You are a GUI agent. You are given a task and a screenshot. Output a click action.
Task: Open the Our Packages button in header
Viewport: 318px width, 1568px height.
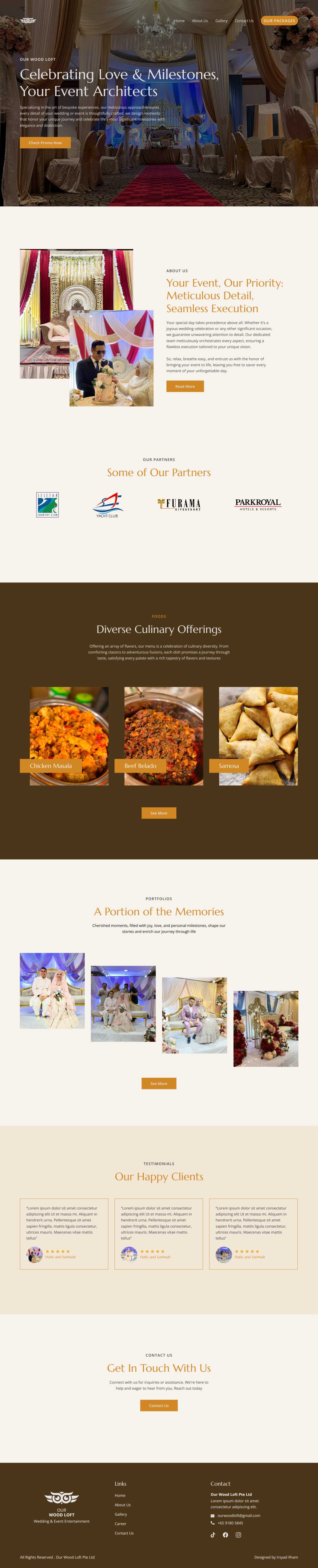point(279,21)
